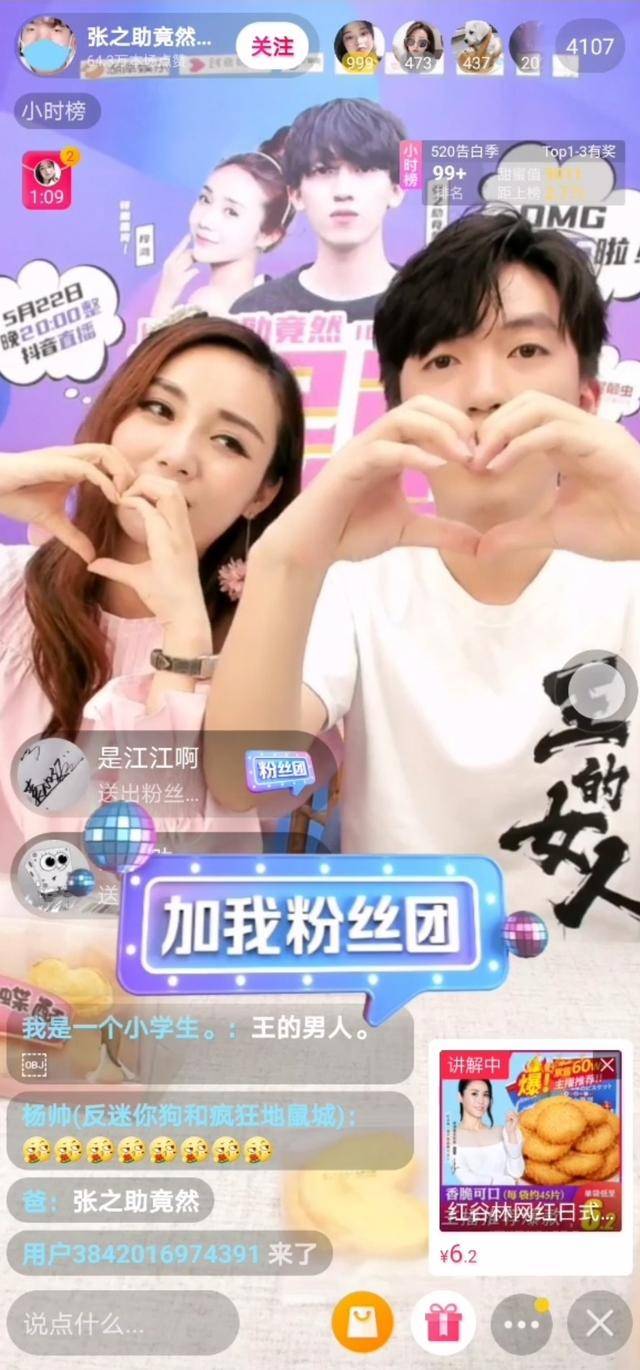View viewer avatar marked 437
The image size is (640, 1370).
tap(476, 45)
